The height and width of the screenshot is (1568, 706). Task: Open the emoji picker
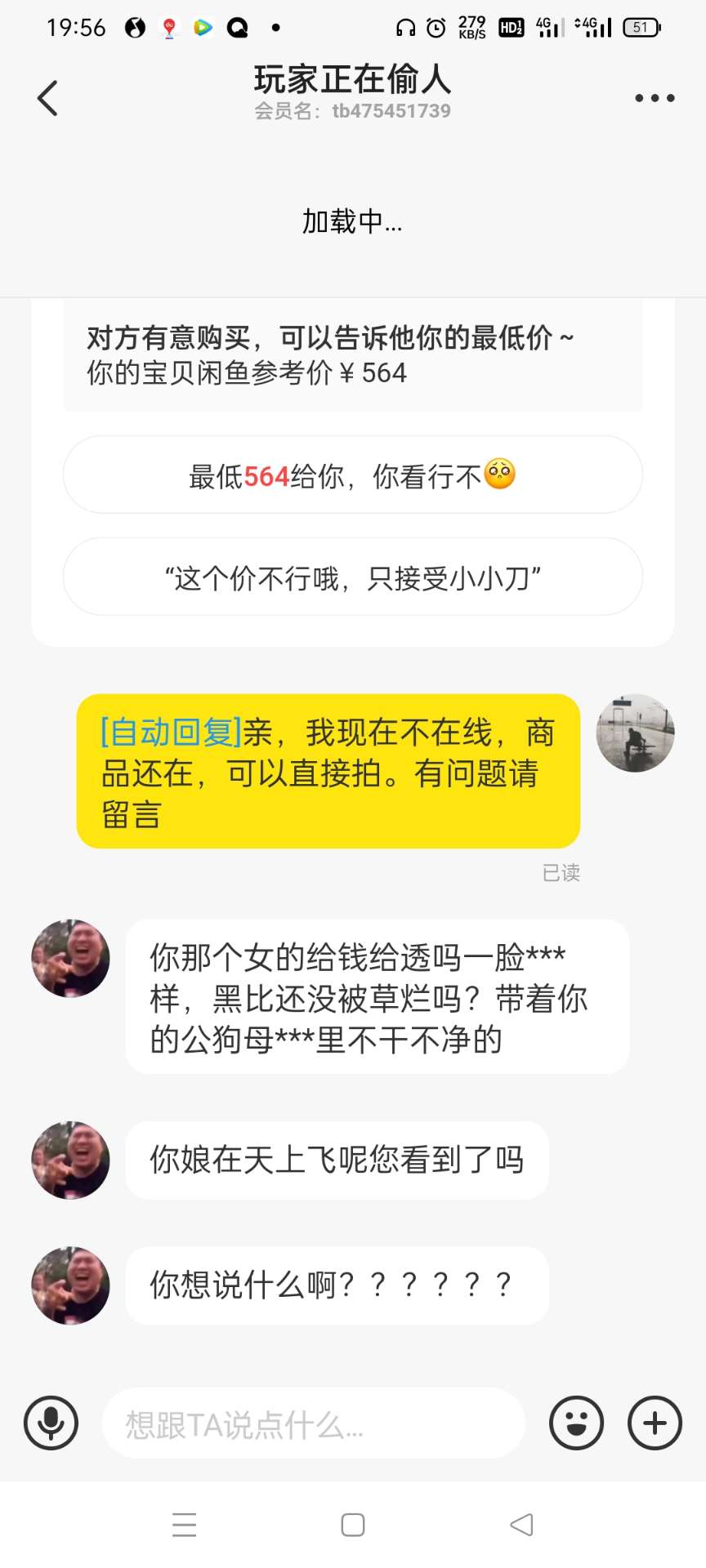[576, 1423]
